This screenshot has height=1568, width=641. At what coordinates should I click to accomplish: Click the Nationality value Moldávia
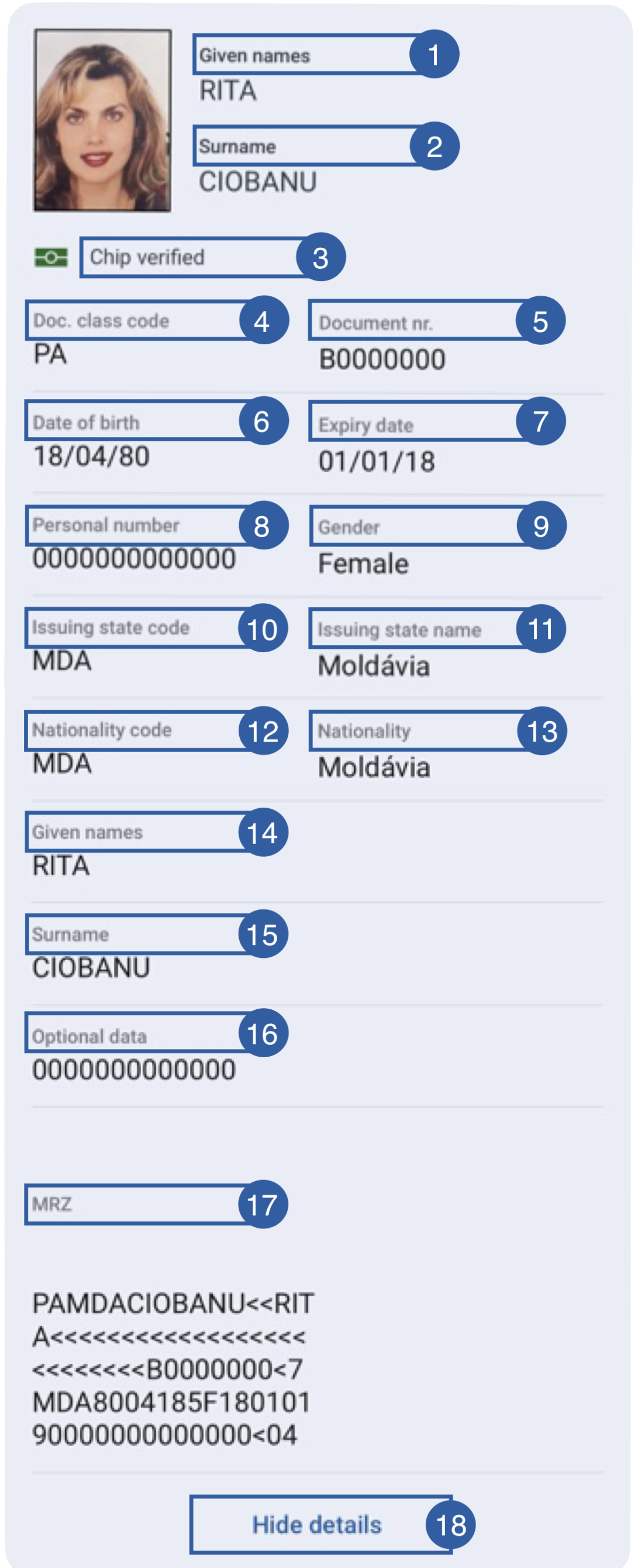(376, 768)
